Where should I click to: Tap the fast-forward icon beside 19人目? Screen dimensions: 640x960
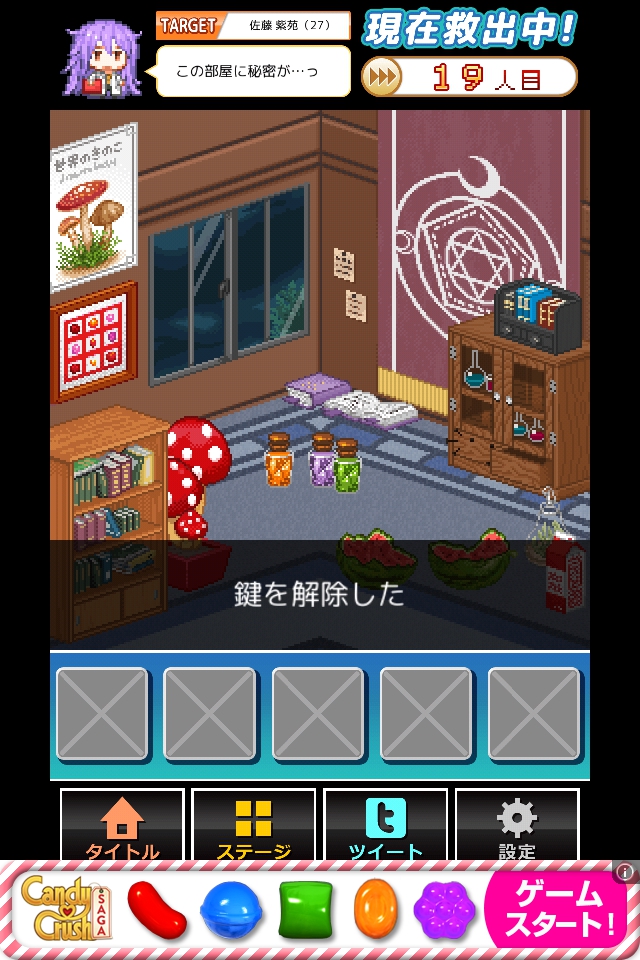381,77
